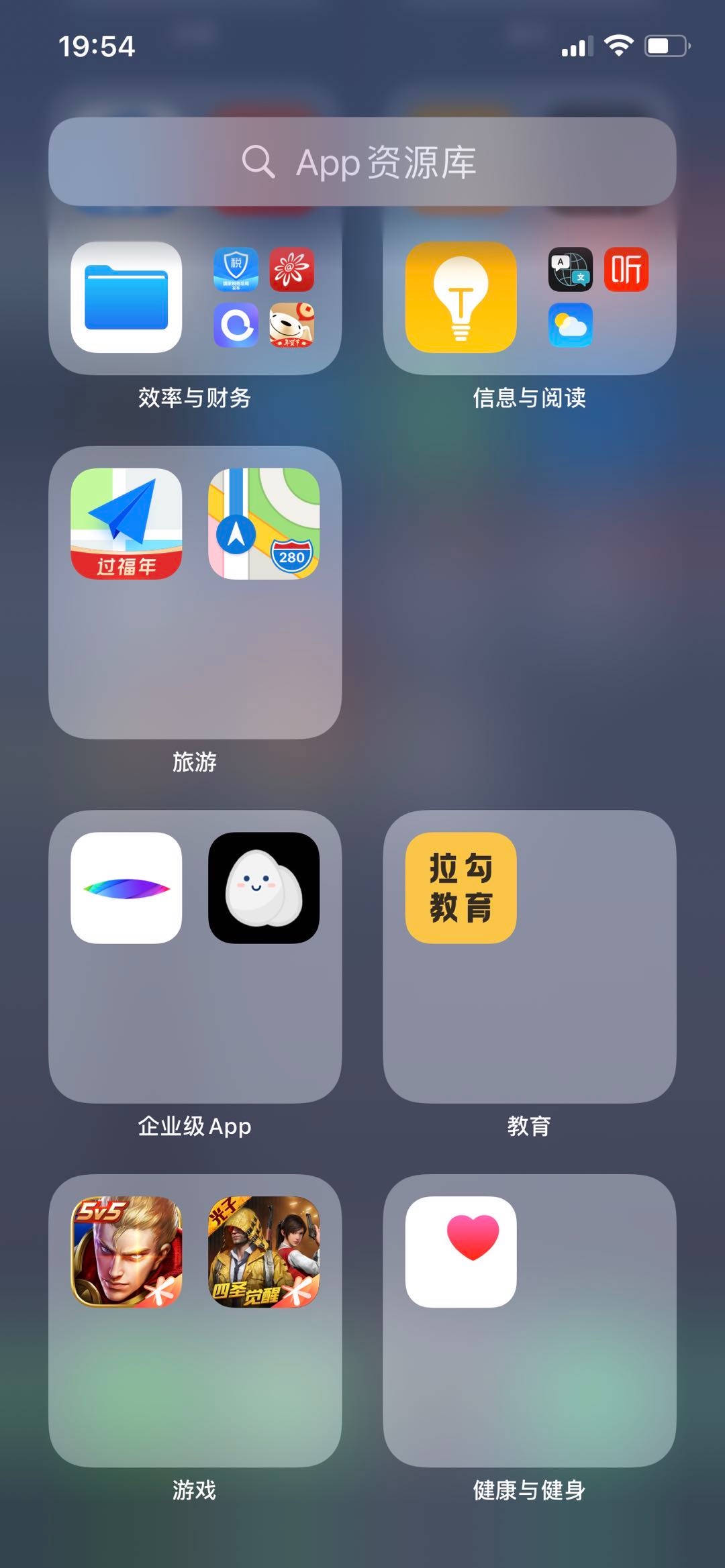Launch the Amap app labeled 过福年
725x1568 pixels.
click(126, 523)
